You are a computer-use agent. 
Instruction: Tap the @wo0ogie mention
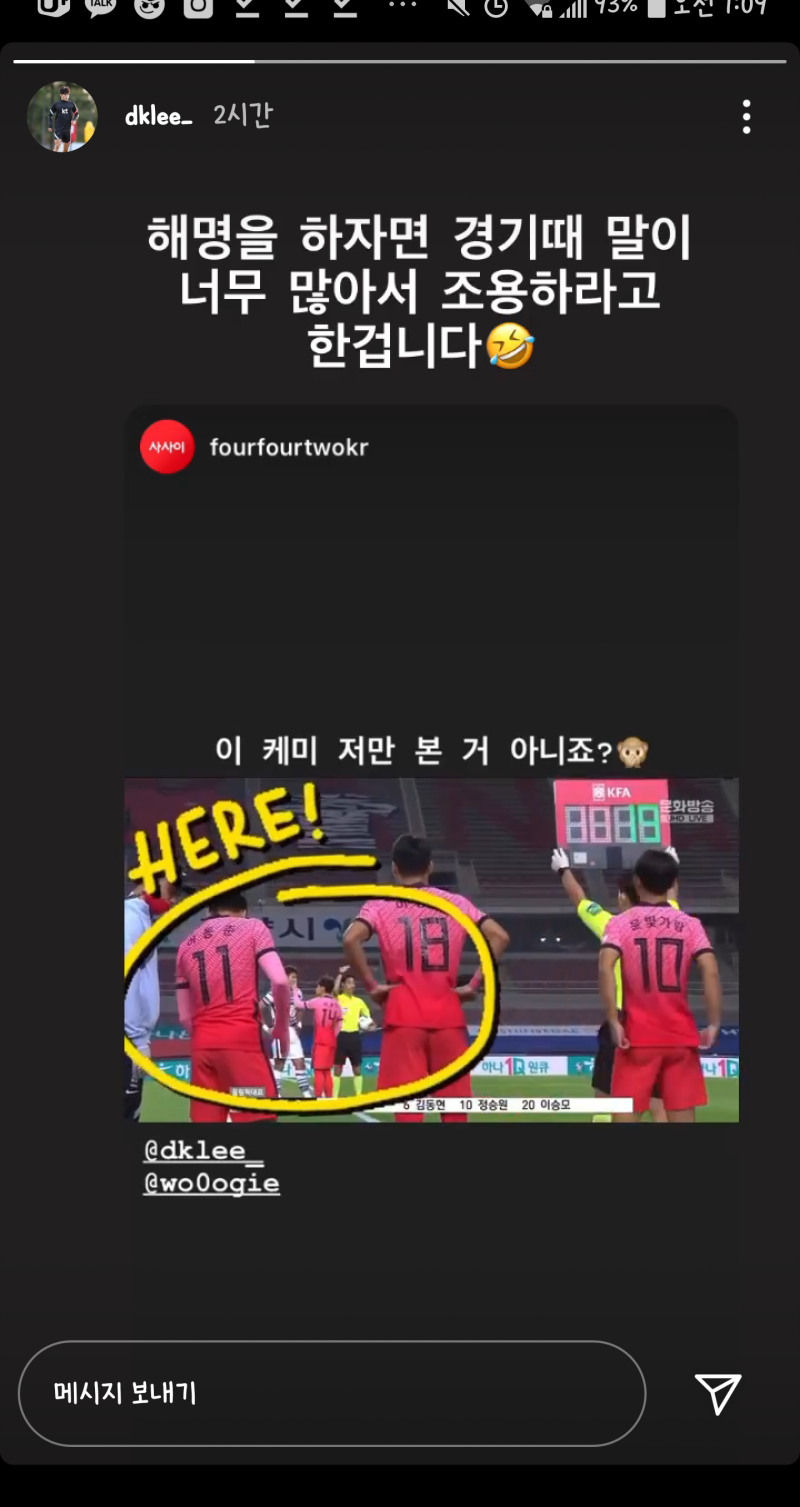coord(212,1184)
